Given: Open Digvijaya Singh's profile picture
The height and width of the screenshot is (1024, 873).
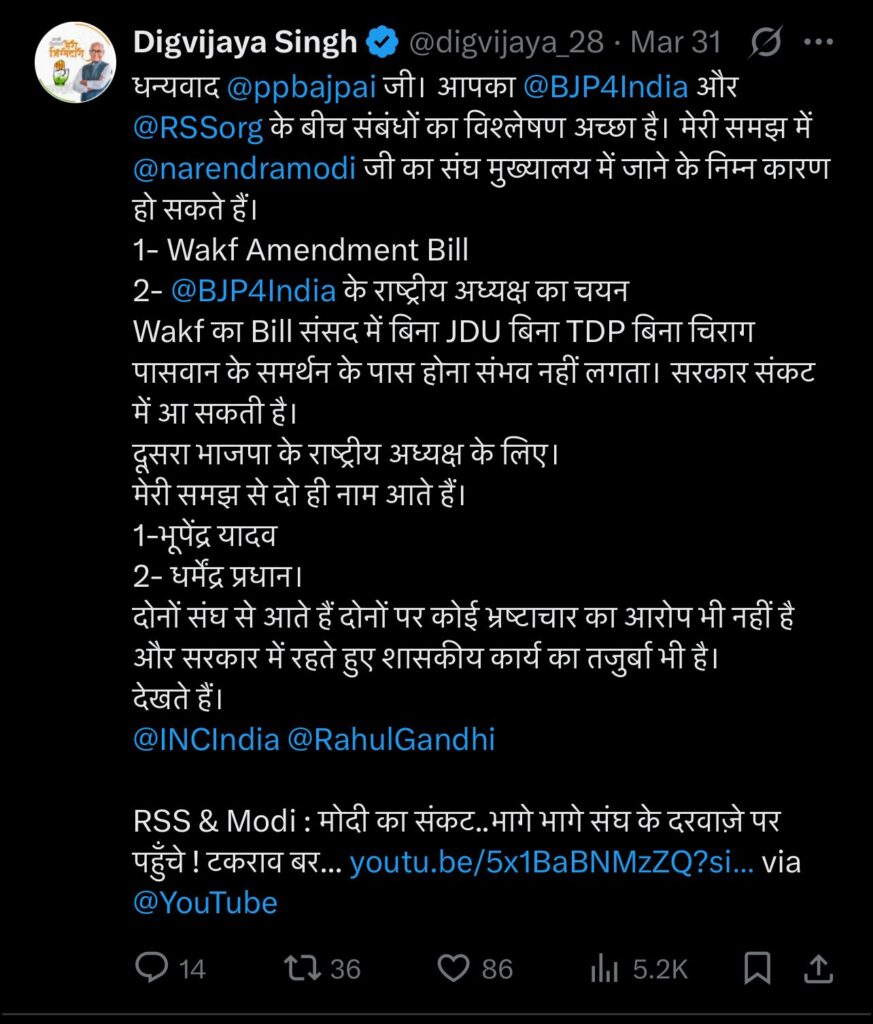Looking at the screenshot, I should click(75, 62).
